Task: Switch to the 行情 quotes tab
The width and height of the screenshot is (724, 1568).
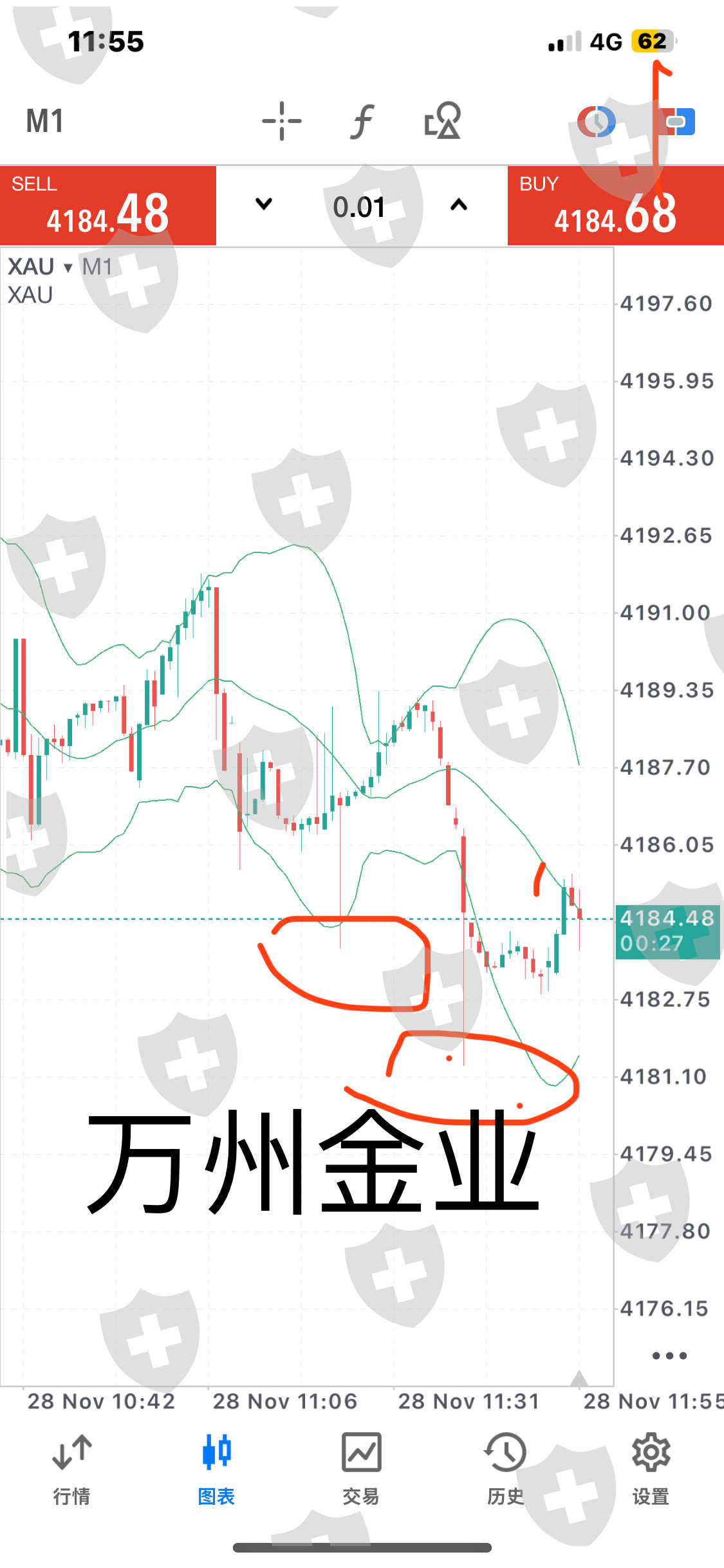Action: coord(72,1470)
